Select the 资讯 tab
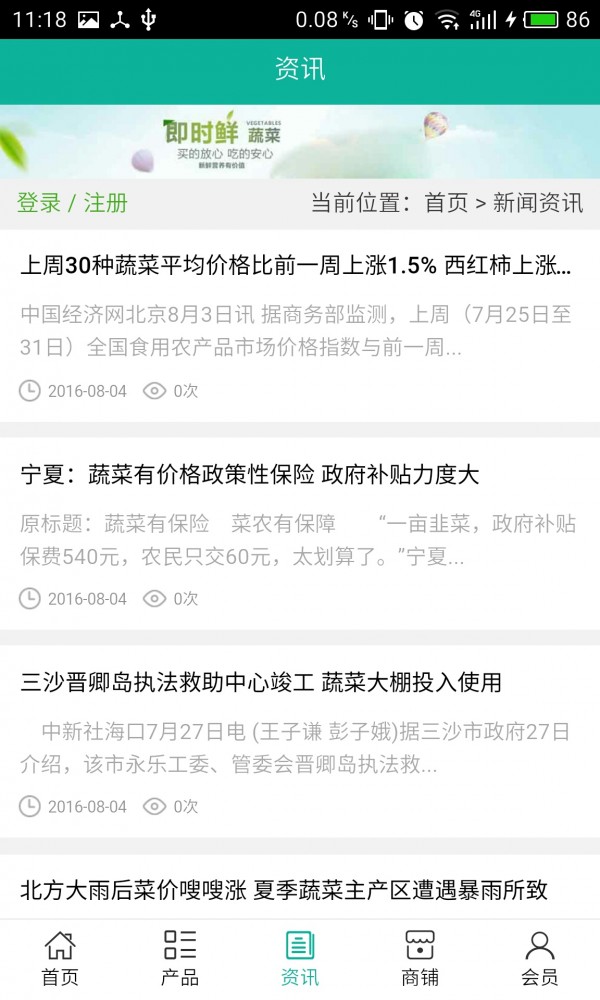Screen dimensions: 600x1000 click(300, 958)
